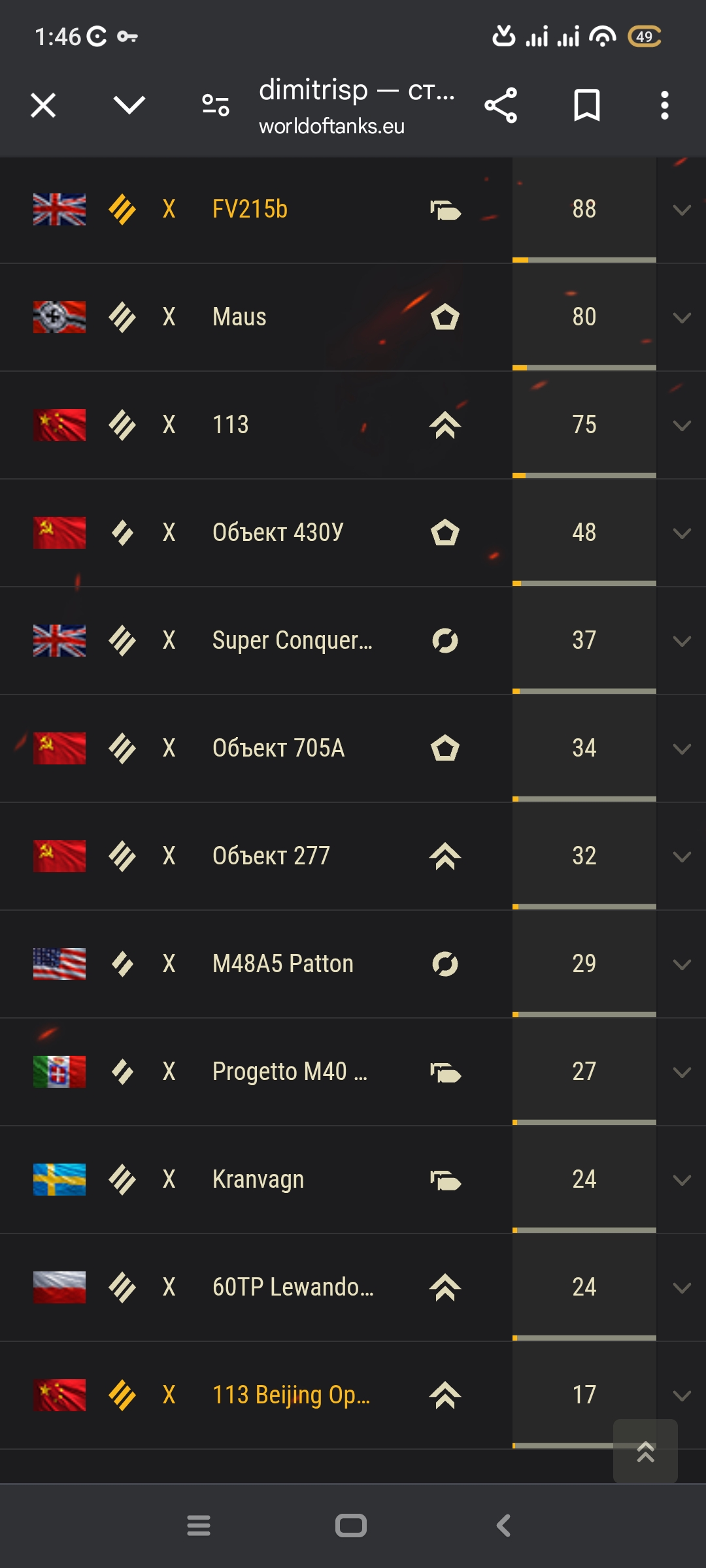Expand the 60TP Lewandowskiego row
Viewport: 706px width, 1568px height.
pyautogui.click(x=682, y=1288)
